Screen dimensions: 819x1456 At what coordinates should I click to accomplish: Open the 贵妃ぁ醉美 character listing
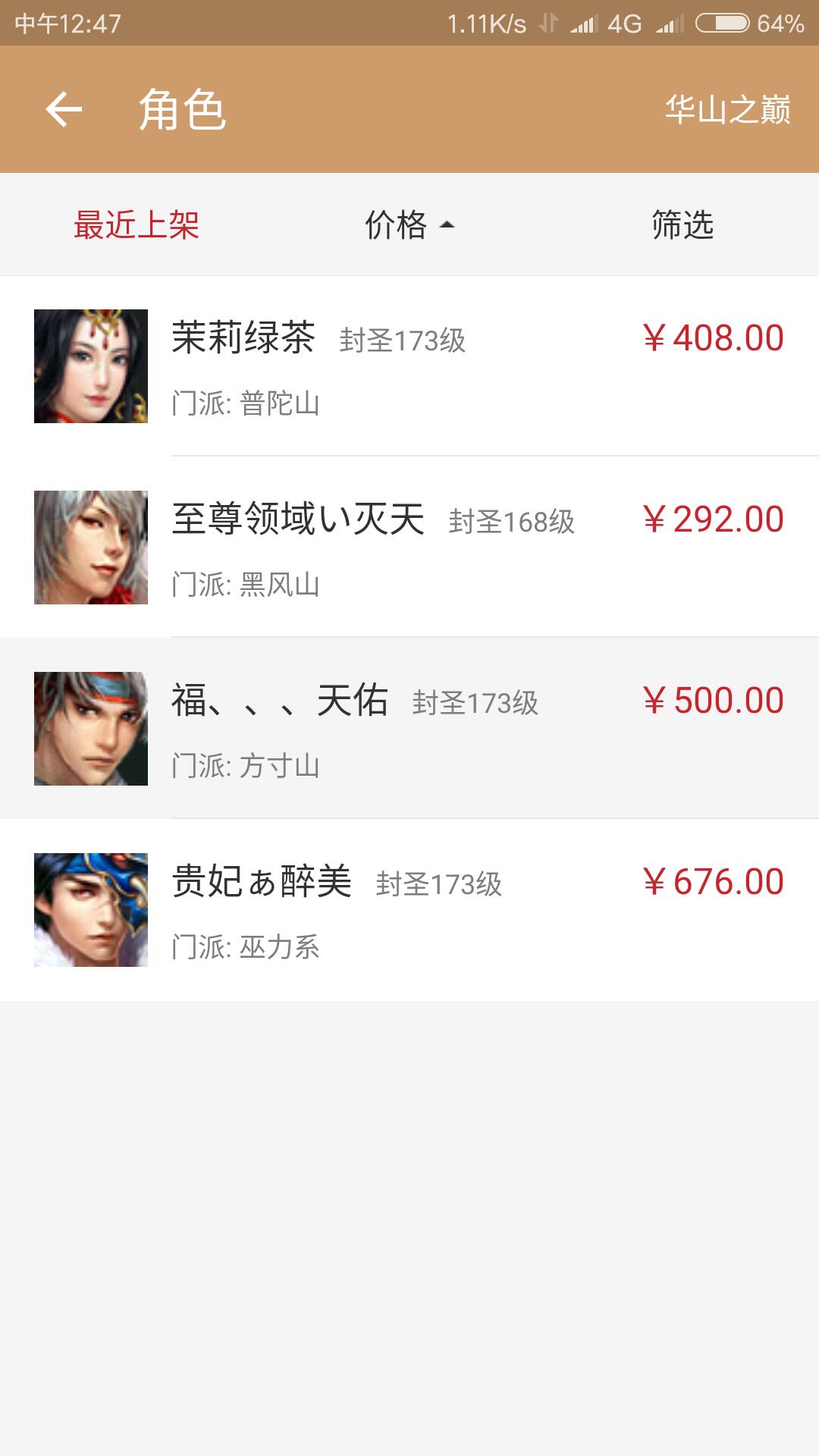pos(409,910)
